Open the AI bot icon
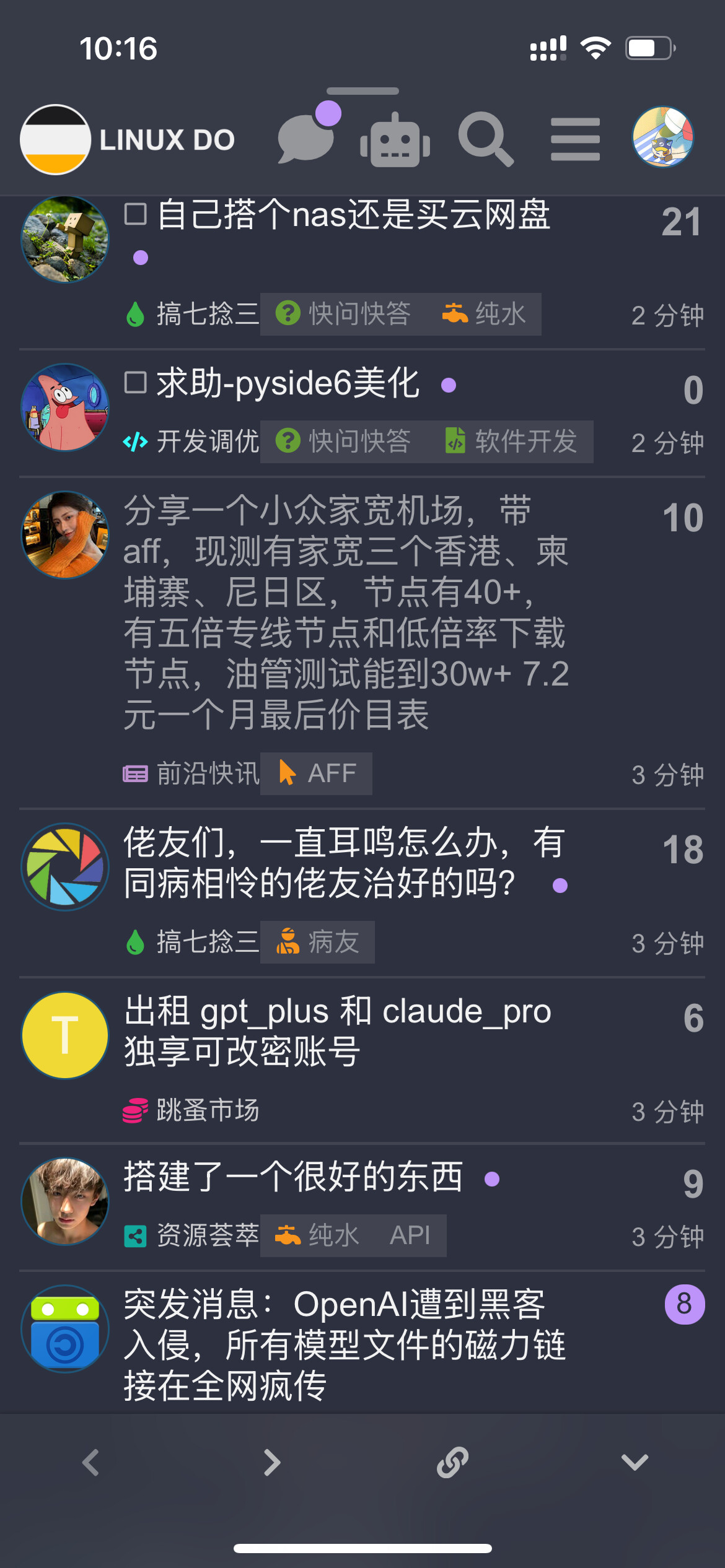This screenshot has height=1568, width=725. [395, 139]
